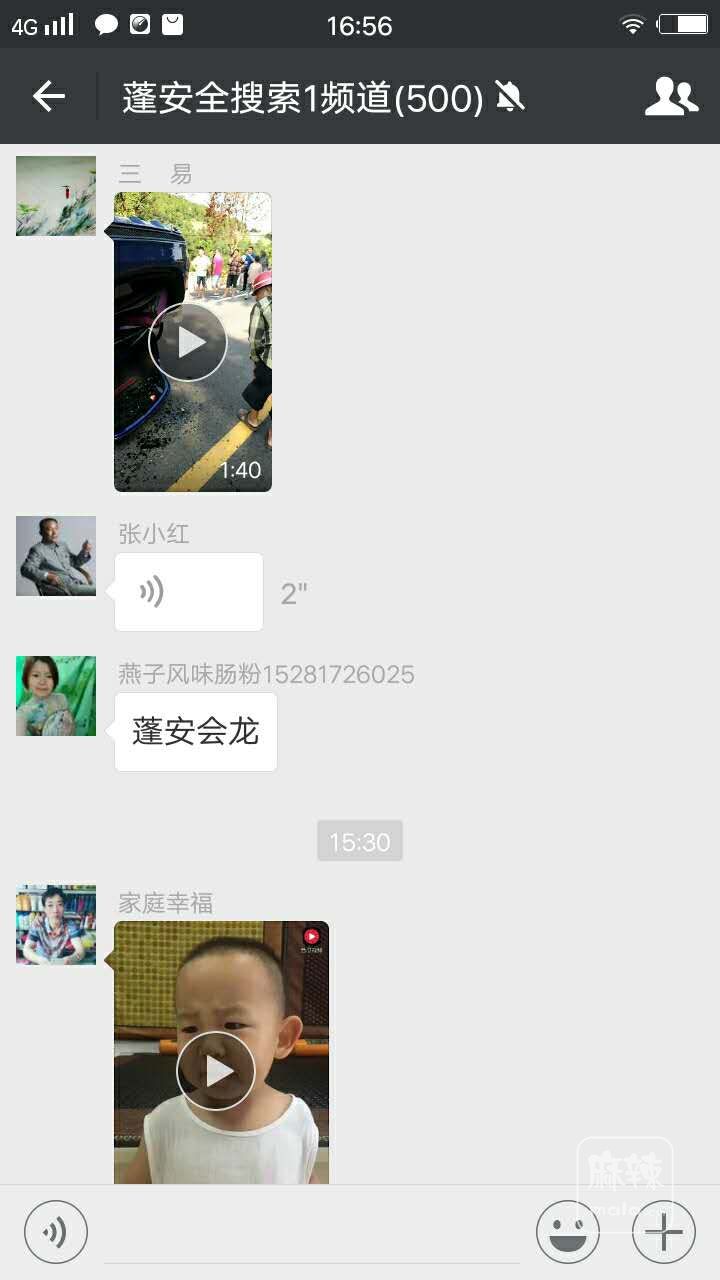
Task: Switch to voice input mode
Action: pos(56,1232)
